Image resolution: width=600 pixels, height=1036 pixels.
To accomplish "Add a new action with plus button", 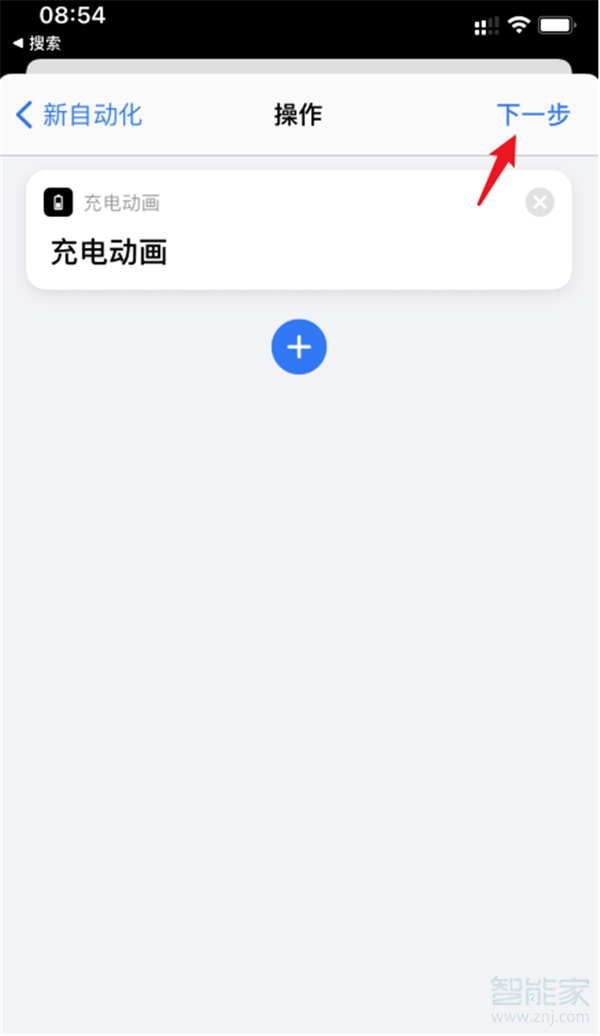I will tap(299, 347).
